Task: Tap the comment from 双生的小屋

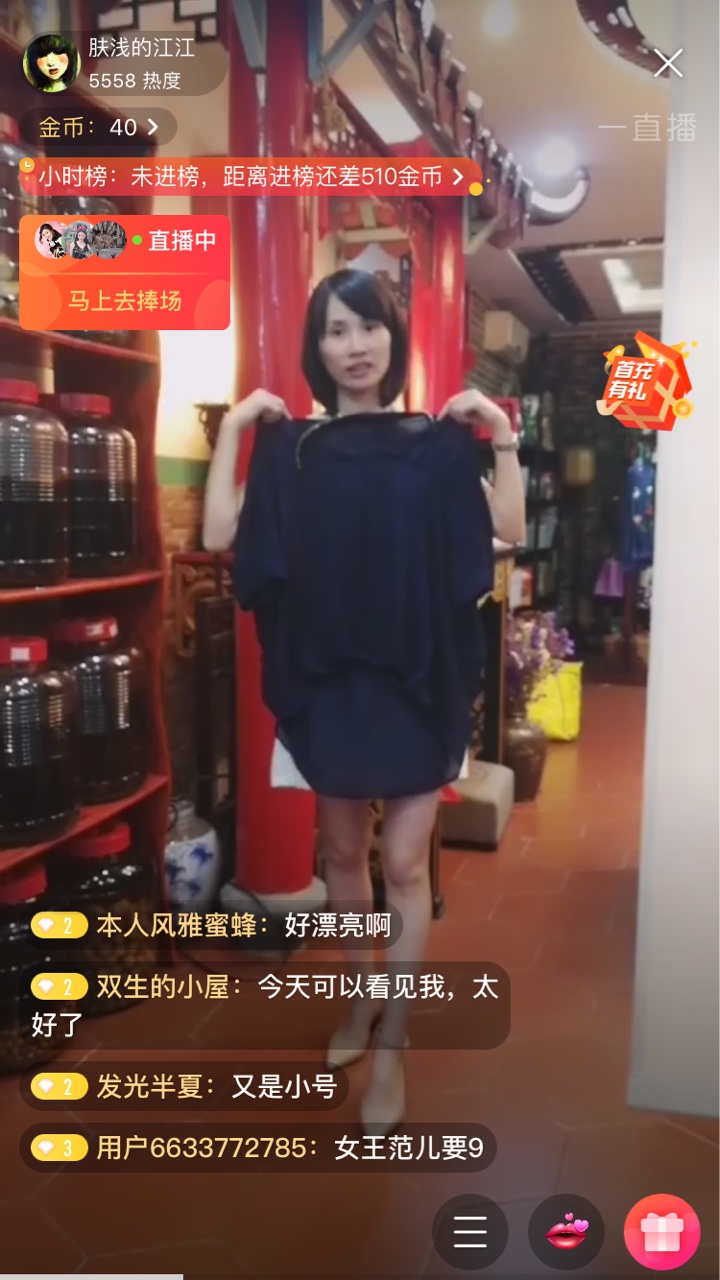Action: (x=265, y=1005)
